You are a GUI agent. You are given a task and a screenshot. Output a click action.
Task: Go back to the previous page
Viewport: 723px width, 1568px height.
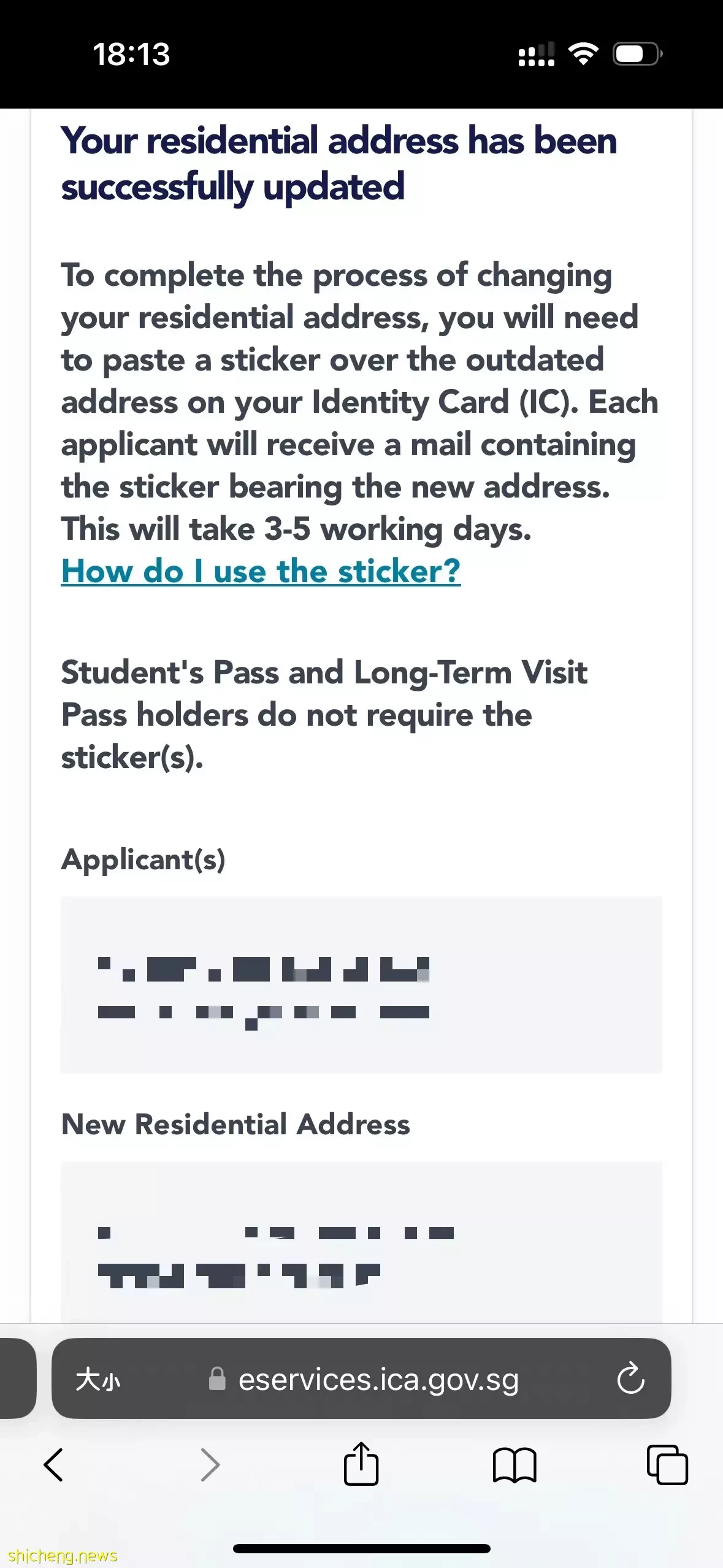coord(54,1465)
